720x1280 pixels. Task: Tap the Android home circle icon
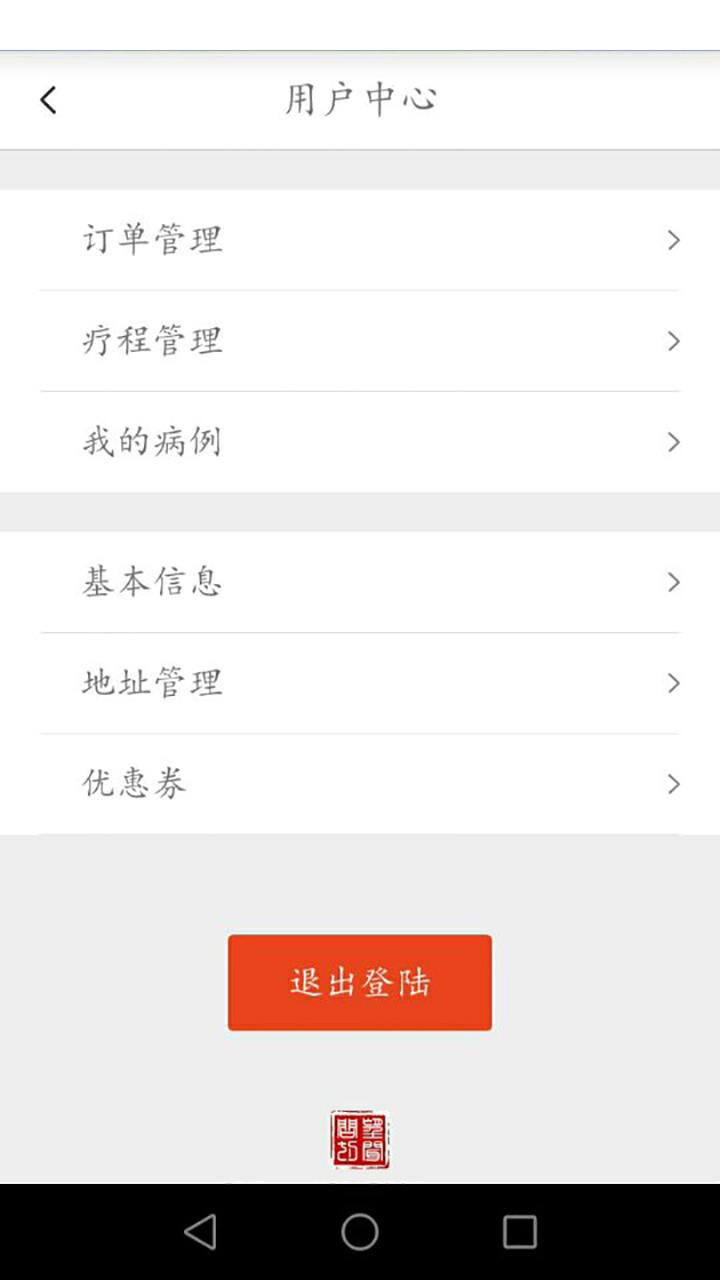coord(359,1232)
